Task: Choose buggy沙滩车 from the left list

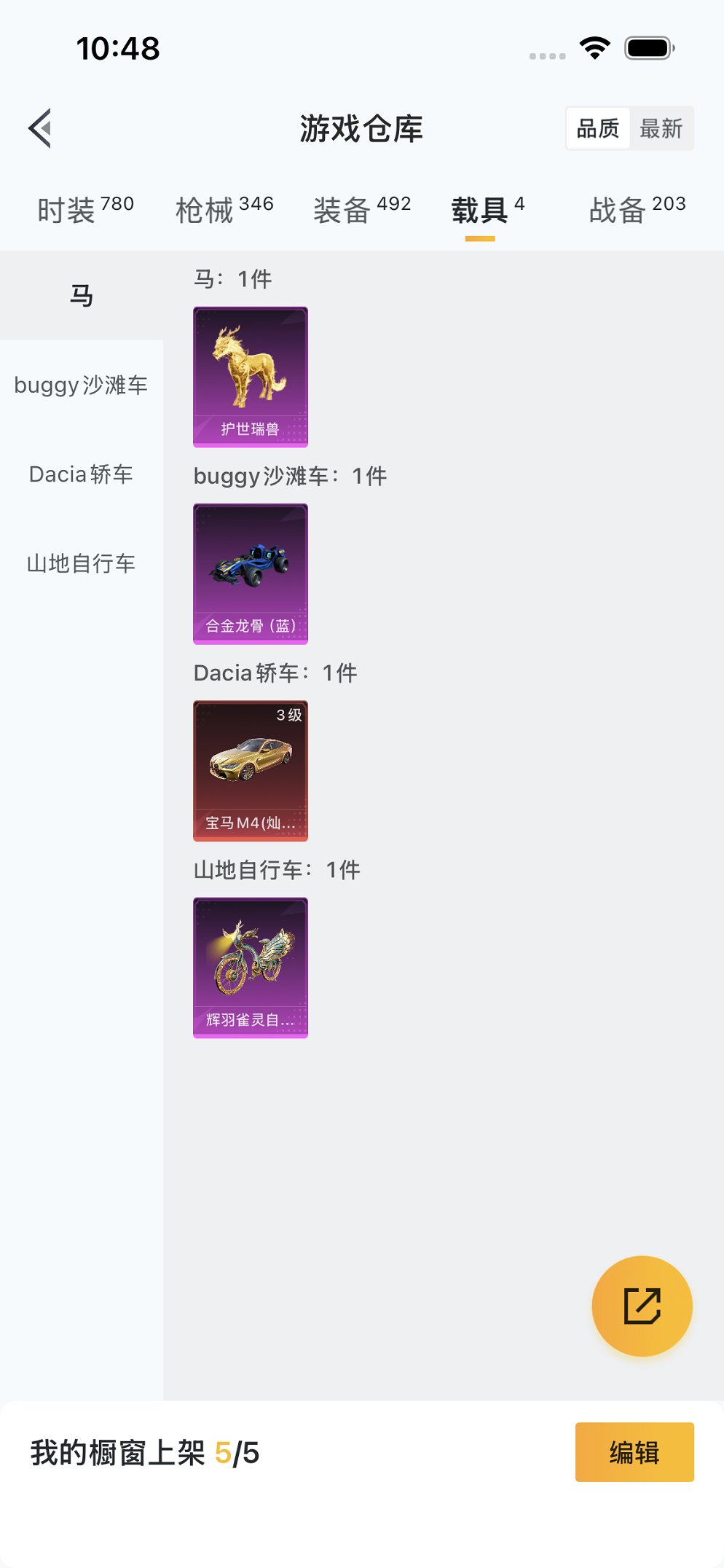Action: coord(82,385)
